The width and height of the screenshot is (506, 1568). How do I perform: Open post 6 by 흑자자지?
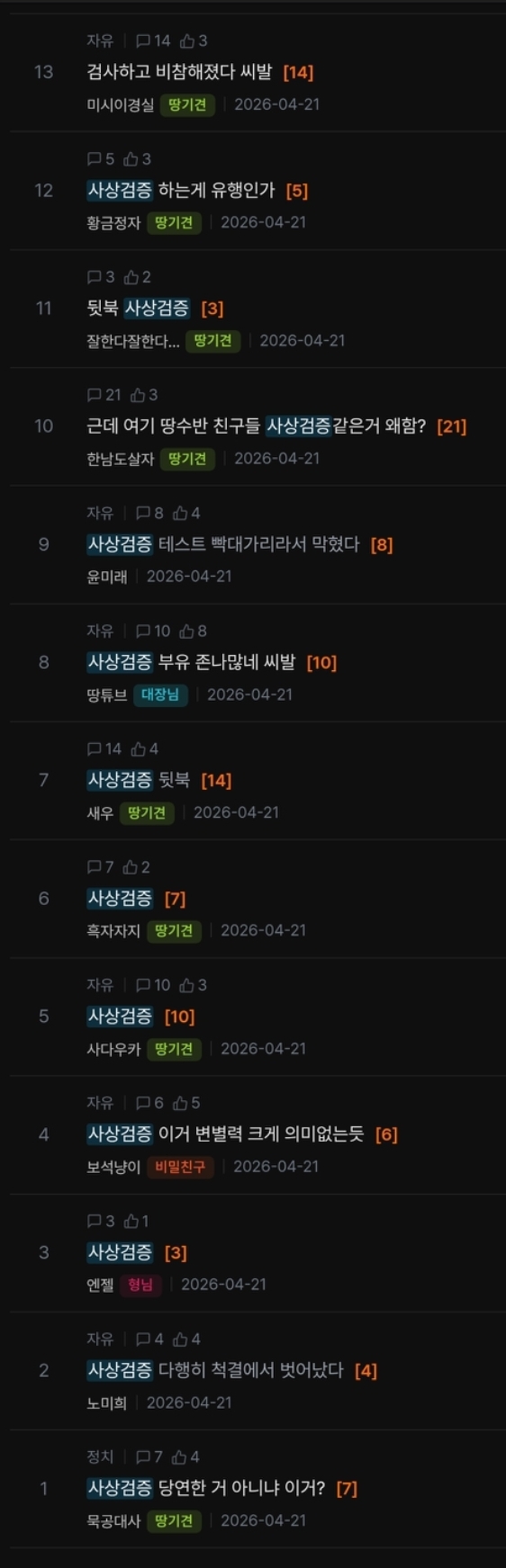[120, 898]
